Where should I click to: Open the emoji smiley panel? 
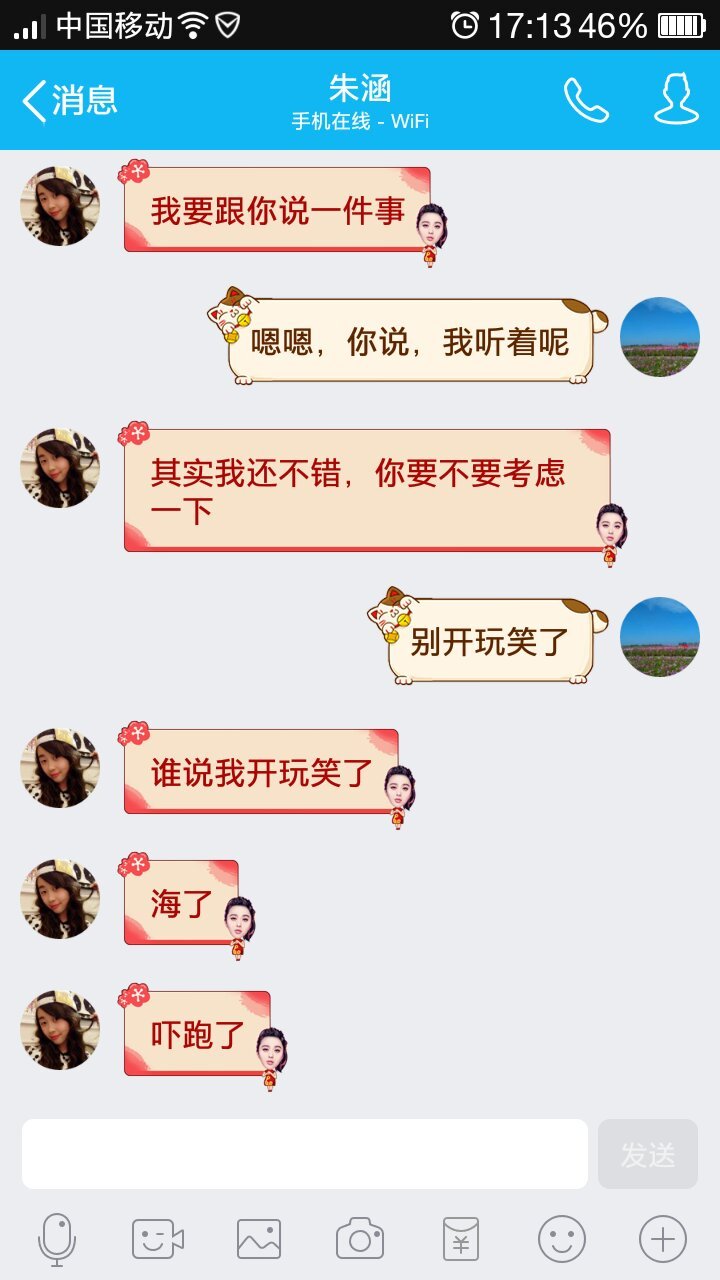pyautogui.click(x=562, y=1240)
